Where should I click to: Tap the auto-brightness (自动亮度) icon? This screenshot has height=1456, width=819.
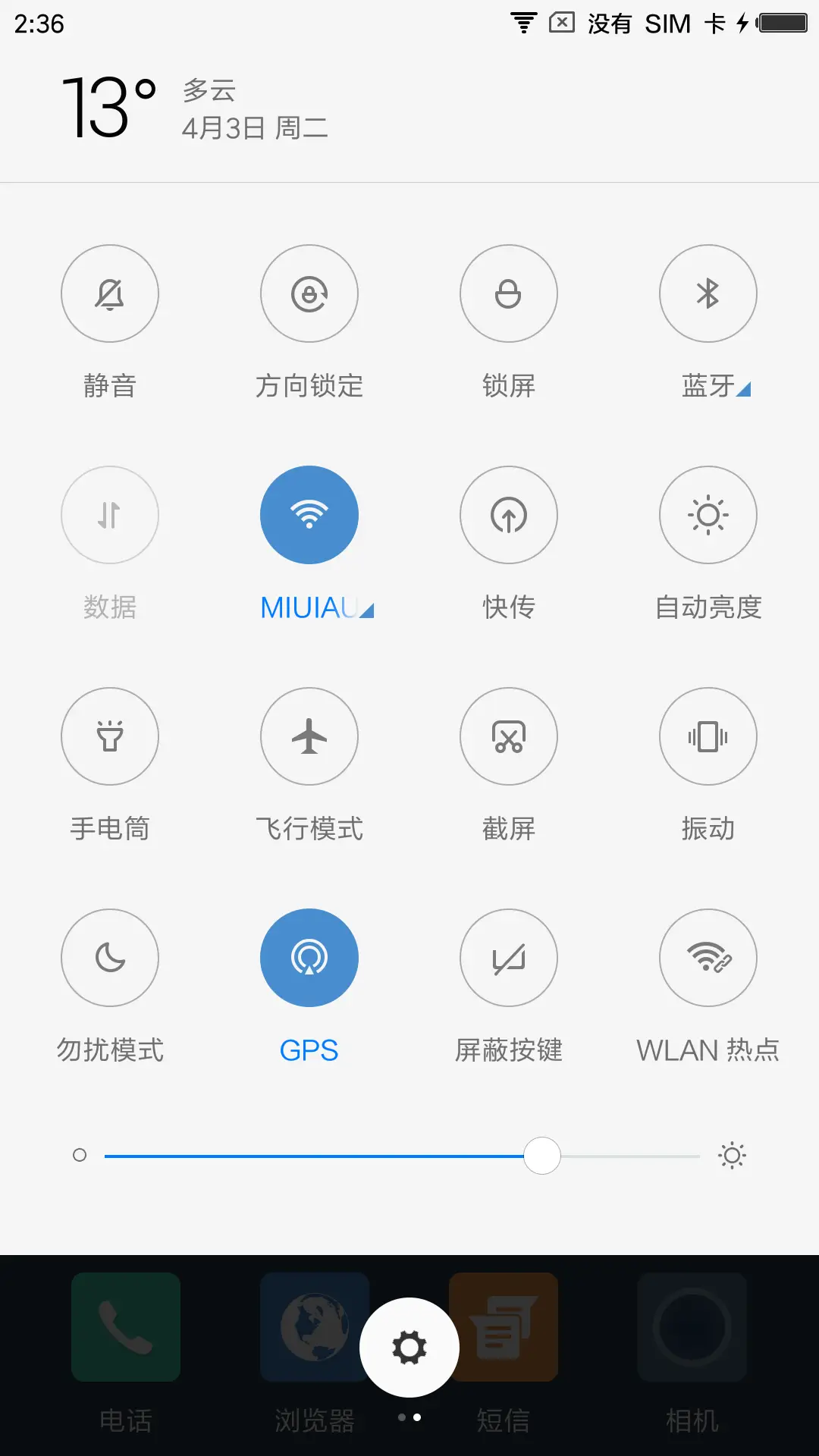click(708, 515)
